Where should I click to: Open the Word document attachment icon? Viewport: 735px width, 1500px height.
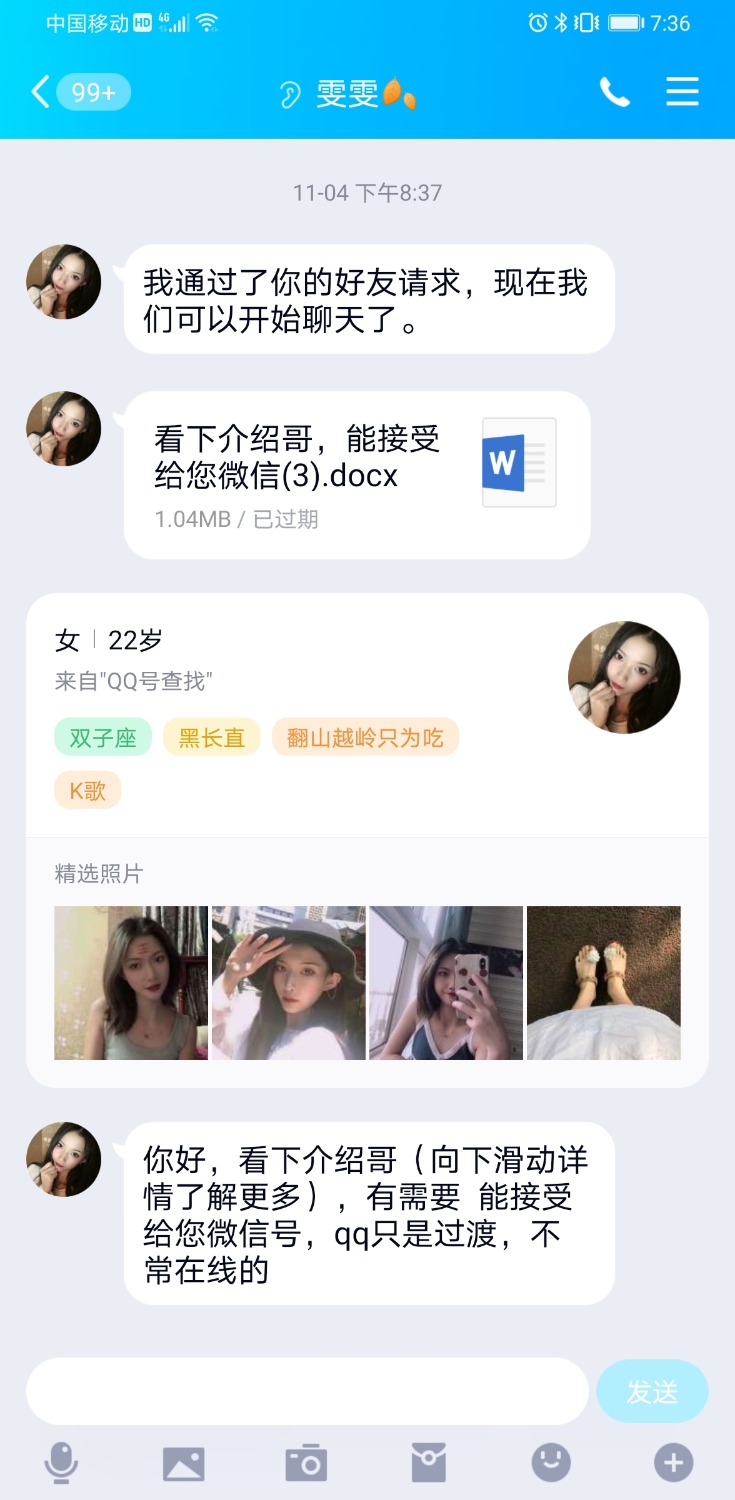(x=518, y=463)
